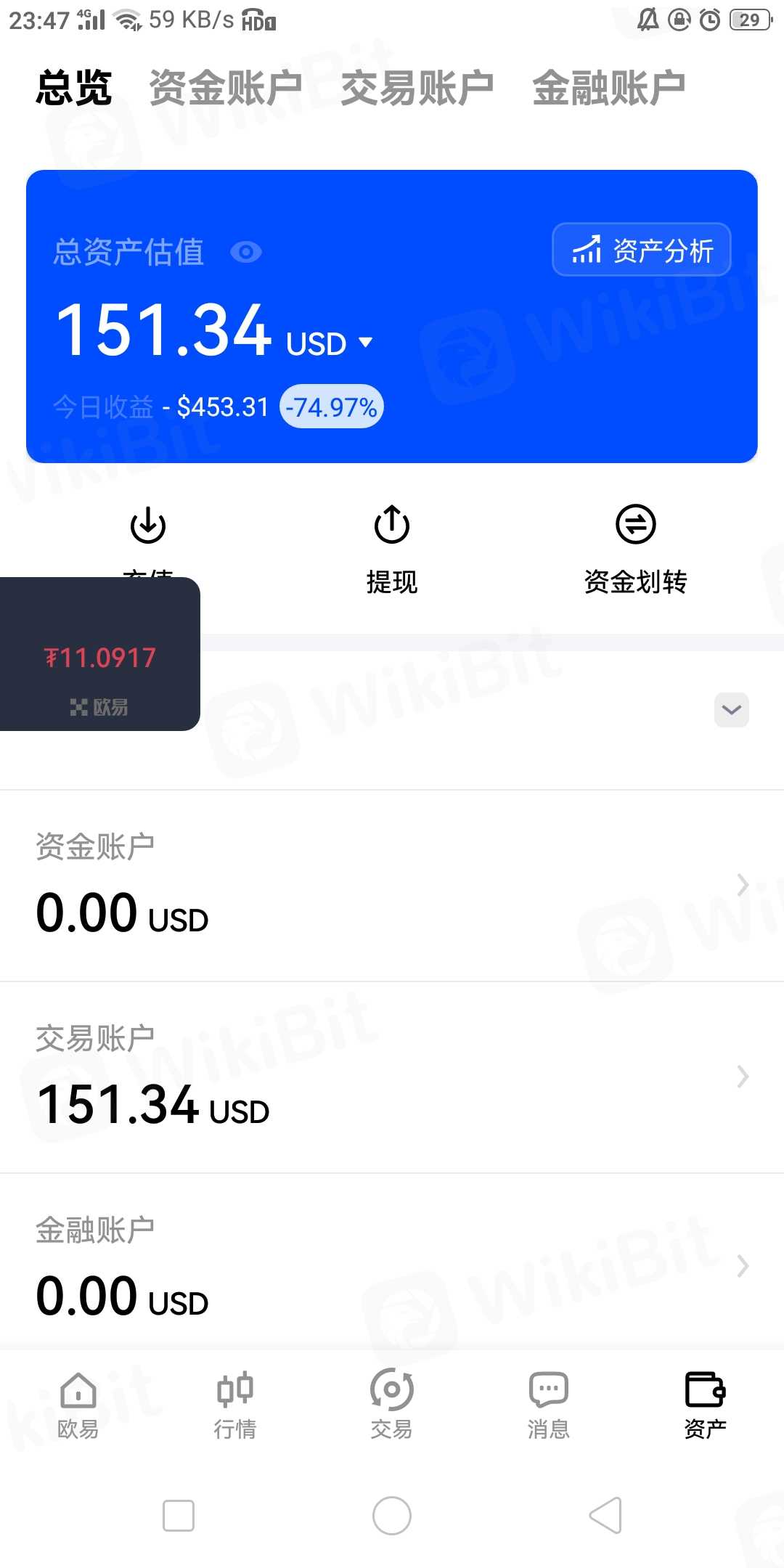
Task: Switch to the 资金账户 top tab
Action: point(225,89)
